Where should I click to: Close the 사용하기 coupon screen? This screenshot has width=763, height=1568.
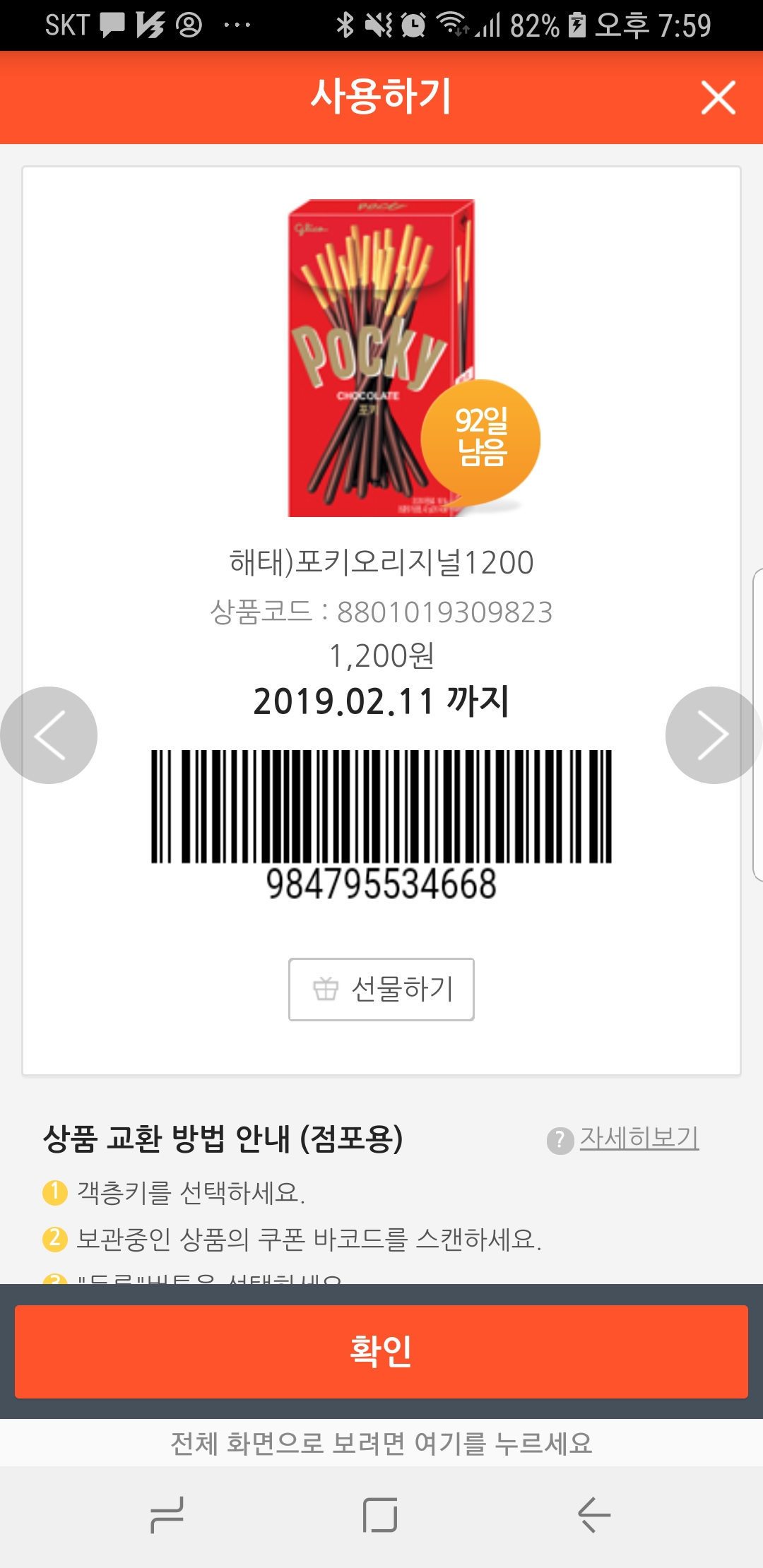click(718, 97)
